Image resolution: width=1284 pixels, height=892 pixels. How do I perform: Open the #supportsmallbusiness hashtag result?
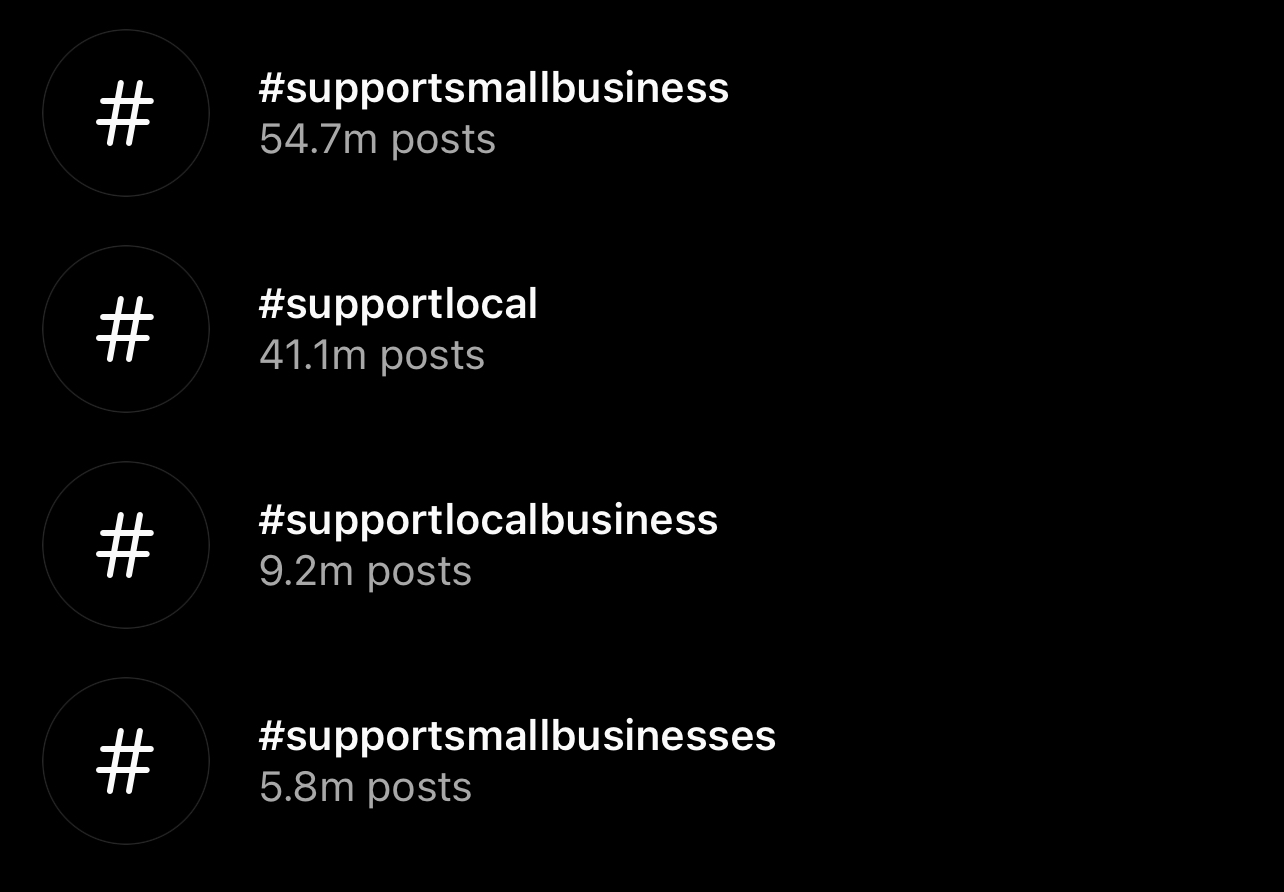tap(493, 88)
